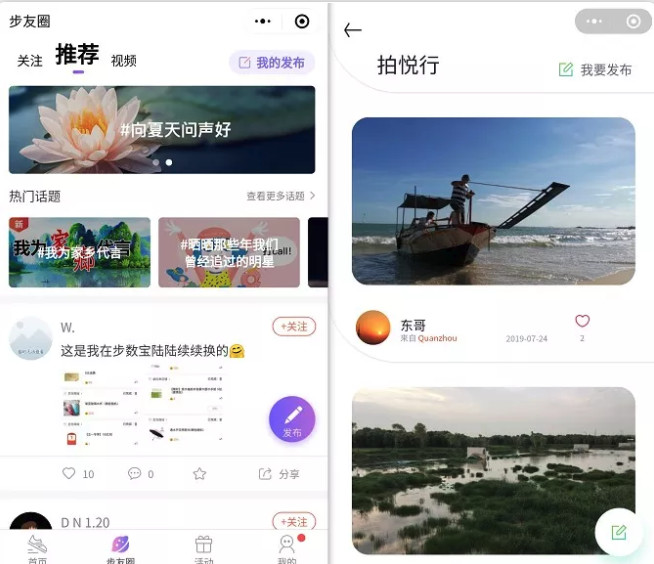Switch to the 关注 tab

(30, 61)
